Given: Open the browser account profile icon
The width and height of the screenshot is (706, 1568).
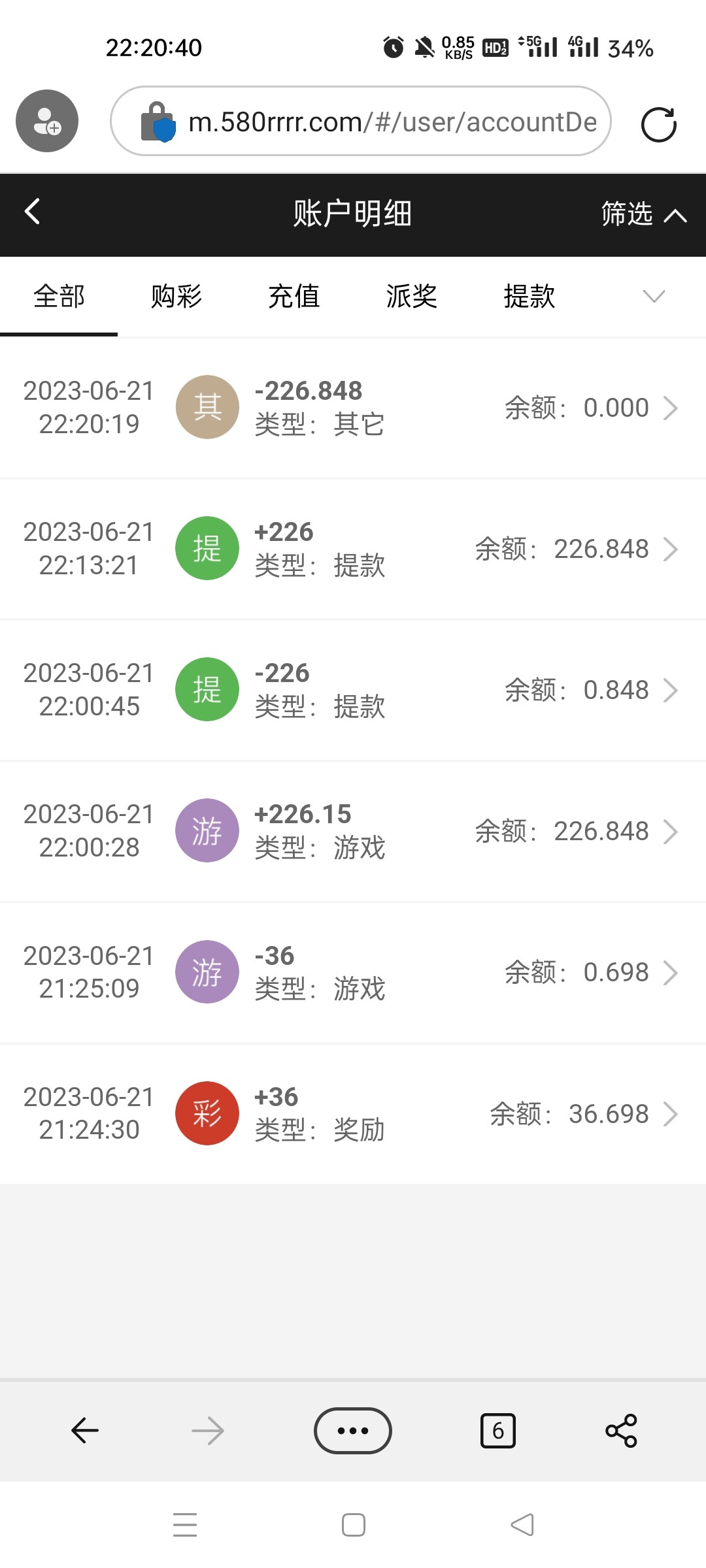Looking at the screenshot, I should click(47, 121).
